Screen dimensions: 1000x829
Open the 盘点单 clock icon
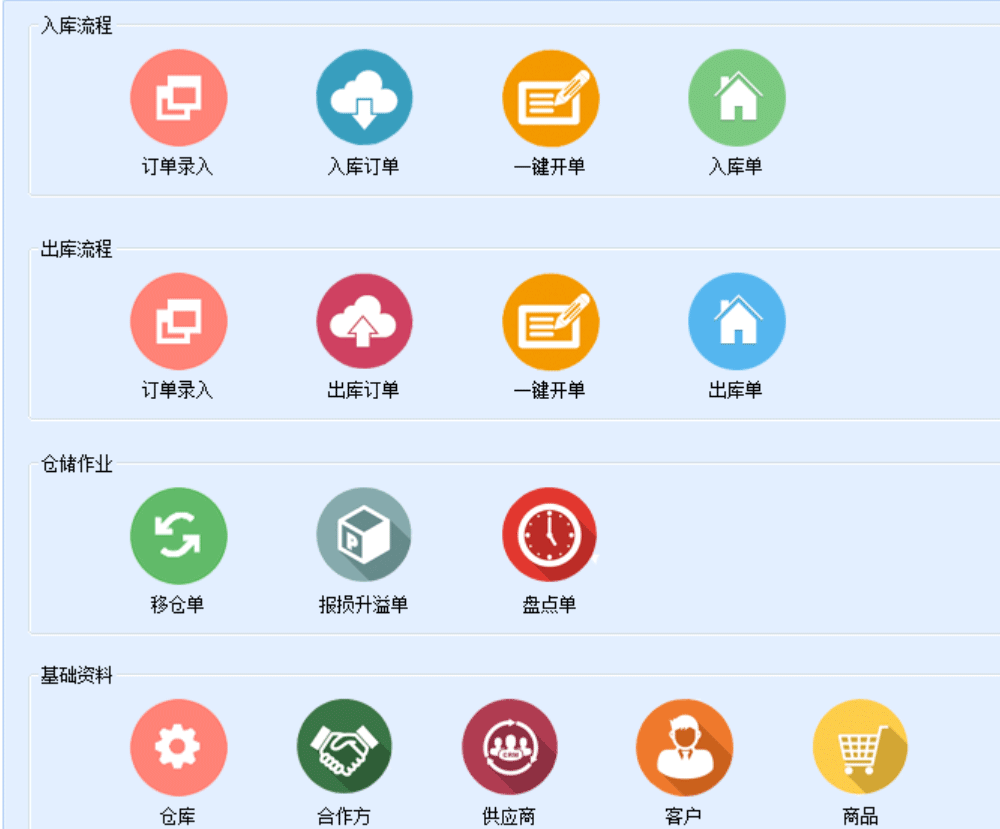pos(549,535)
